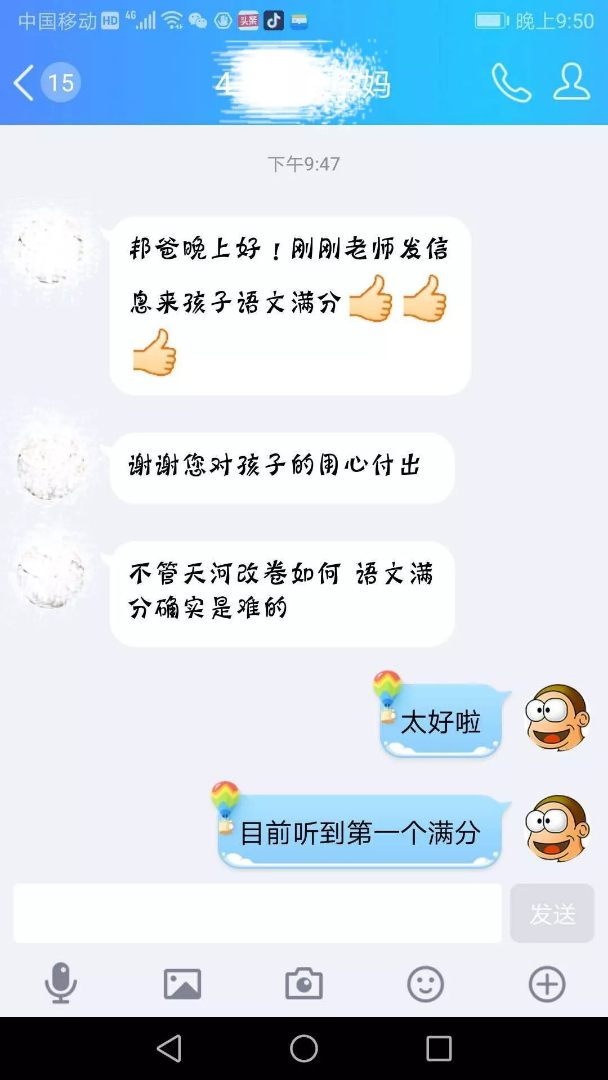Open the camera to take a photo
This screenshot has height=1080, width=608.
304,984
